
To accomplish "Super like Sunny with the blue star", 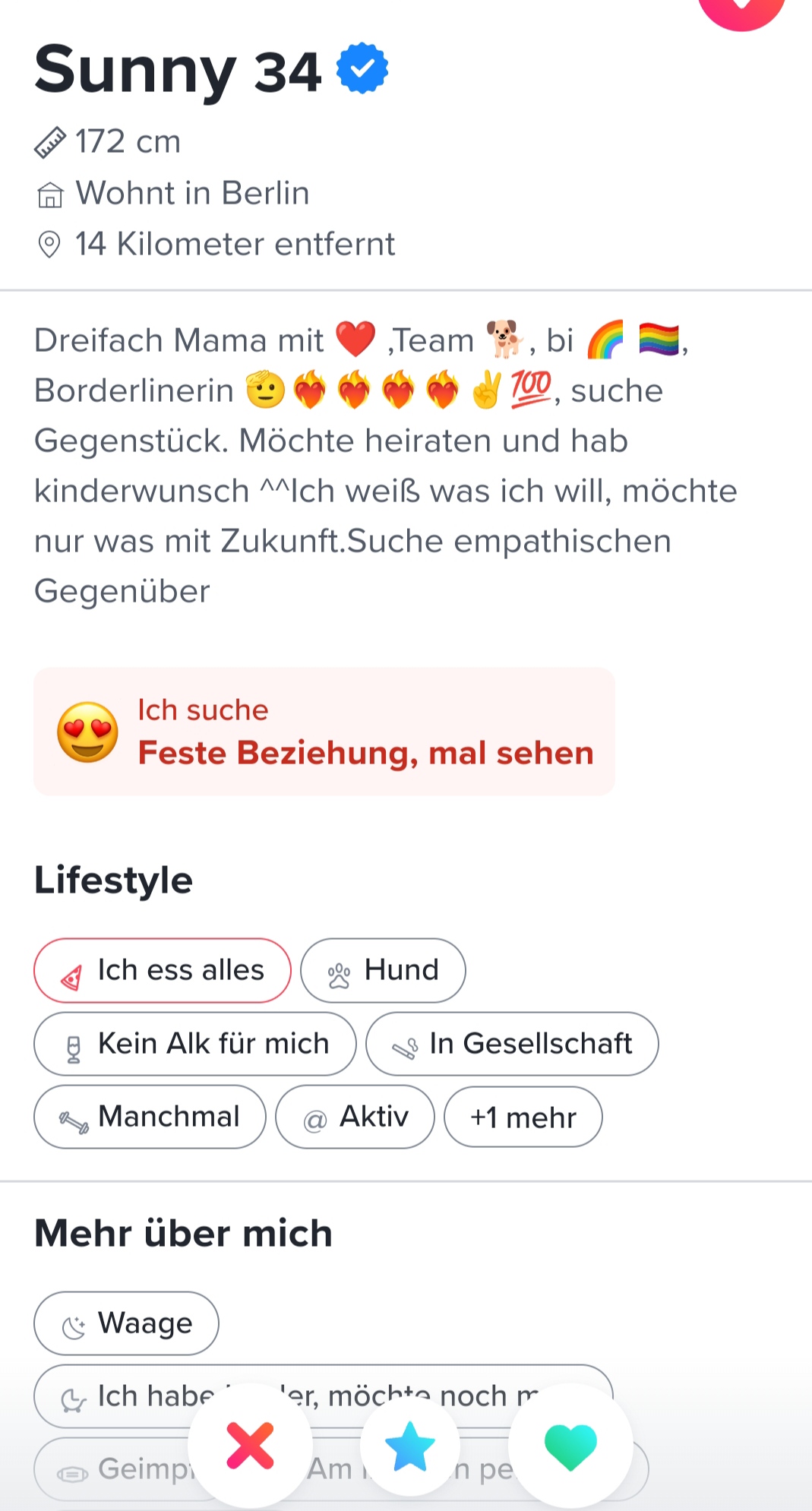I will pyautogui.click(x=410, y=1446).
